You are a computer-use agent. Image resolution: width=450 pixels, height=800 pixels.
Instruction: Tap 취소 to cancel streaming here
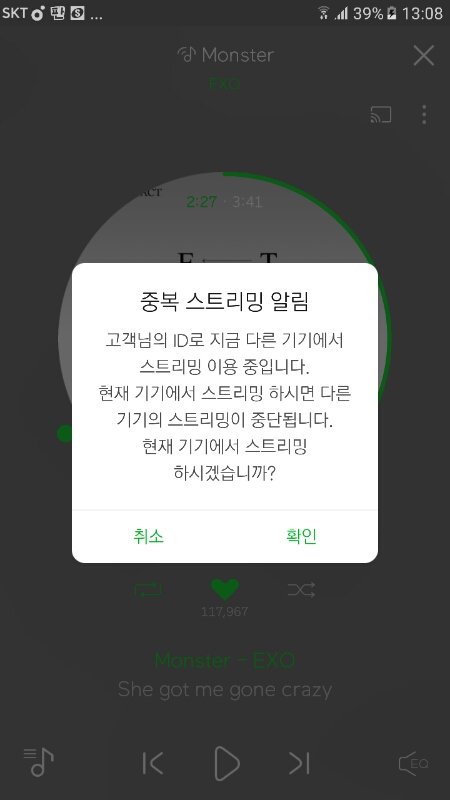[x=148, y=536]
